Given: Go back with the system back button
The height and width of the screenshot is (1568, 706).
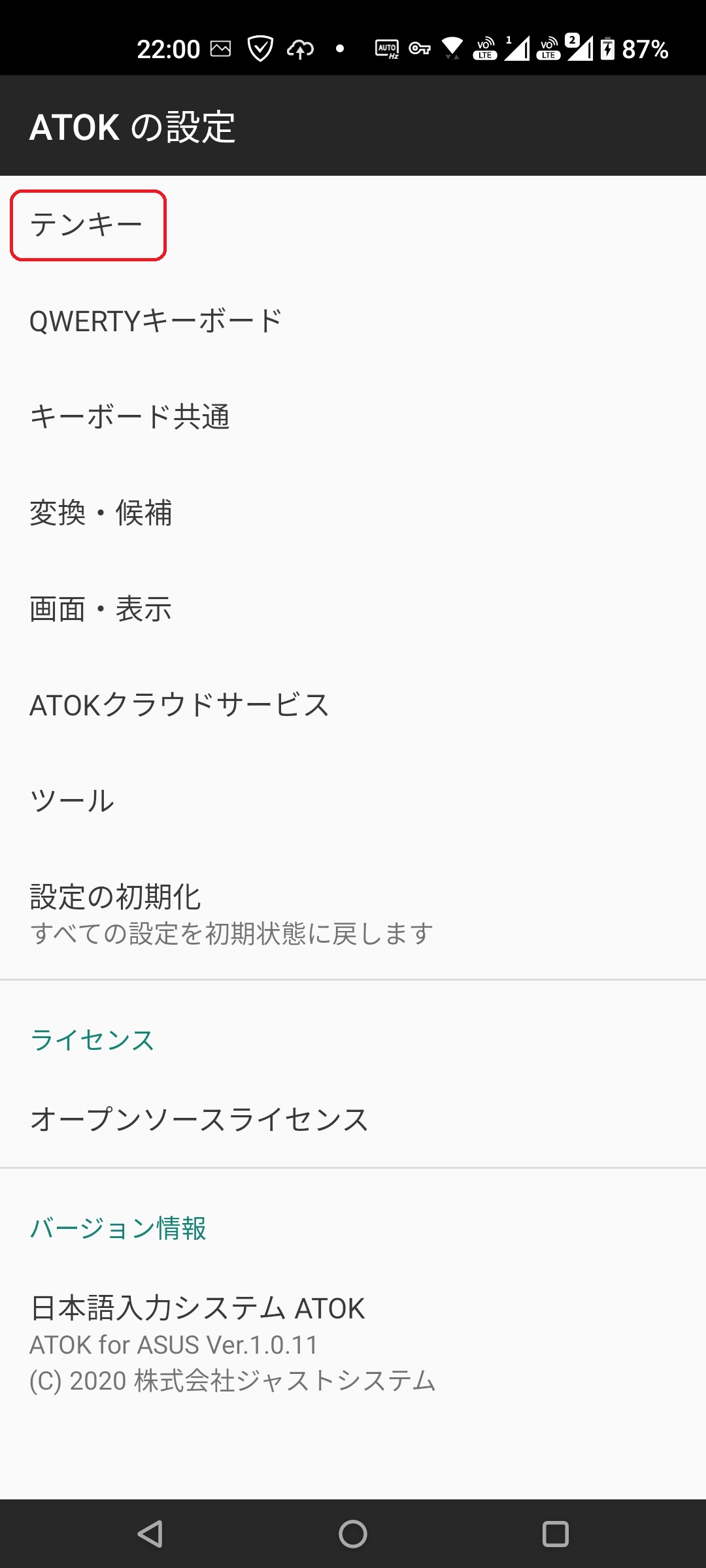Looking at the screenshot, I should [150, 1533].
